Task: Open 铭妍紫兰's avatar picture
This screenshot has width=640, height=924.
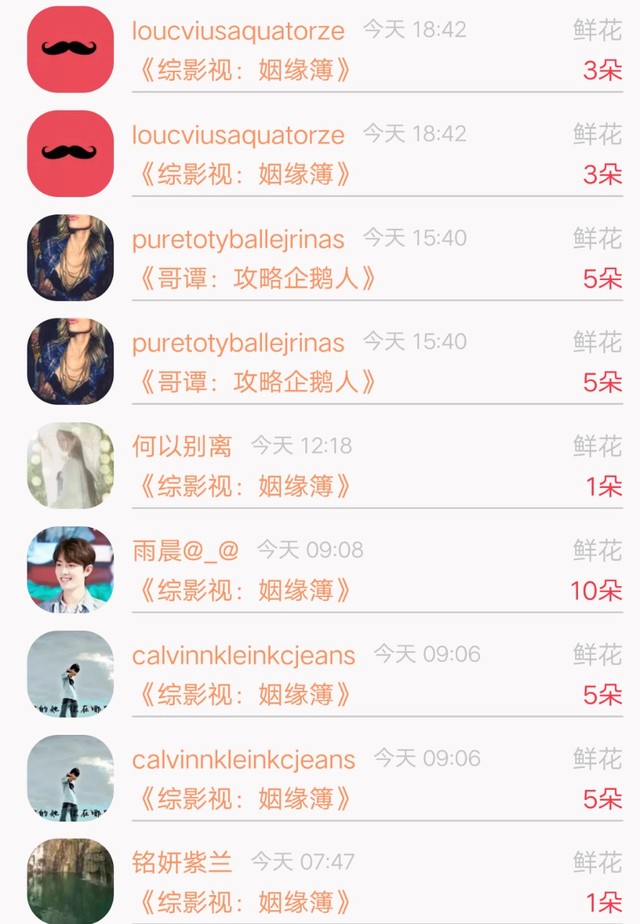Action: (x=71, y=881)
